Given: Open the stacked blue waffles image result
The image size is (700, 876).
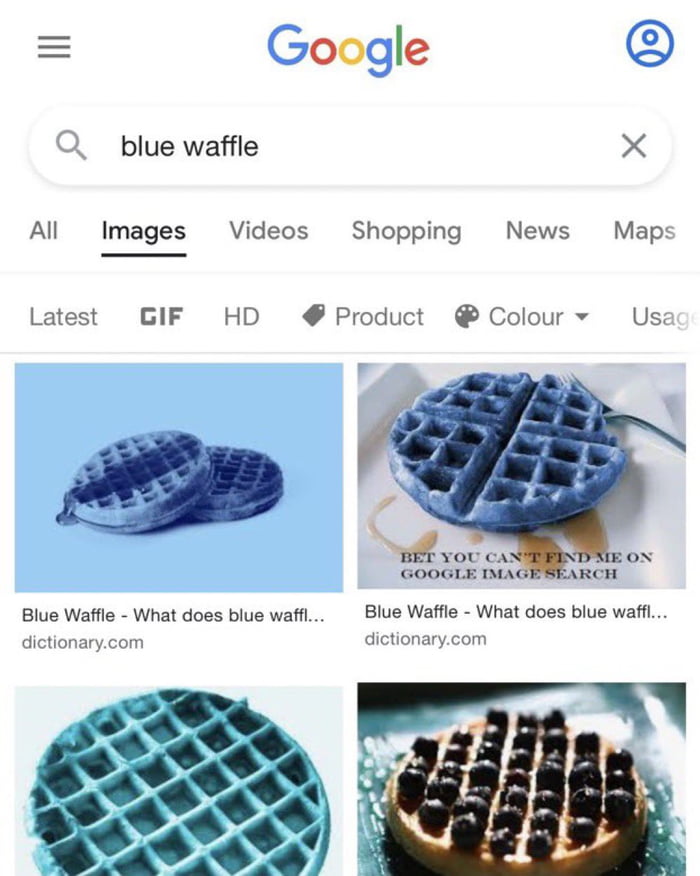Looking at the screenshot, I should coord(179,477).
